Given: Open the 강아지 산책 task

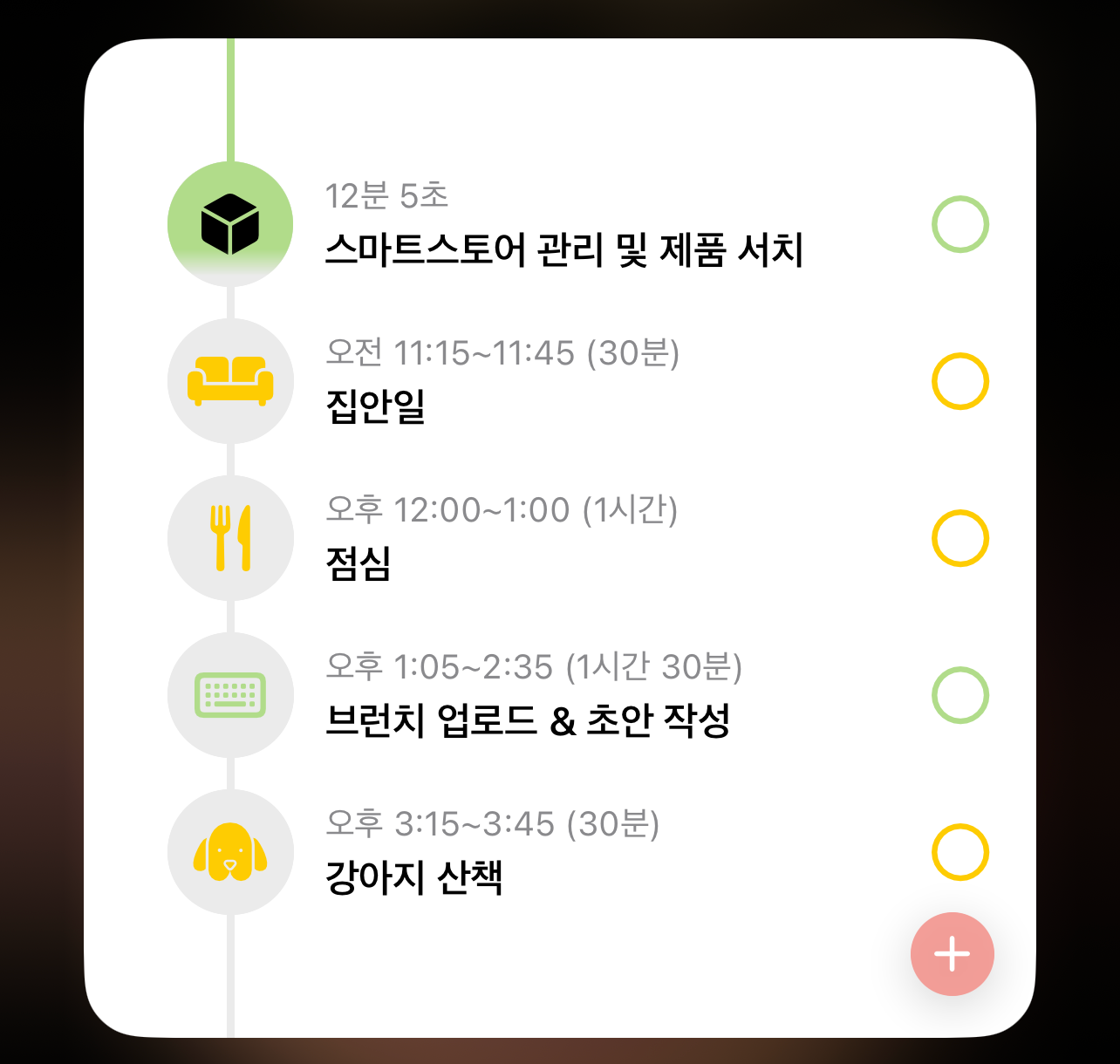Looking at the screenshot, I should click(414, 877).
